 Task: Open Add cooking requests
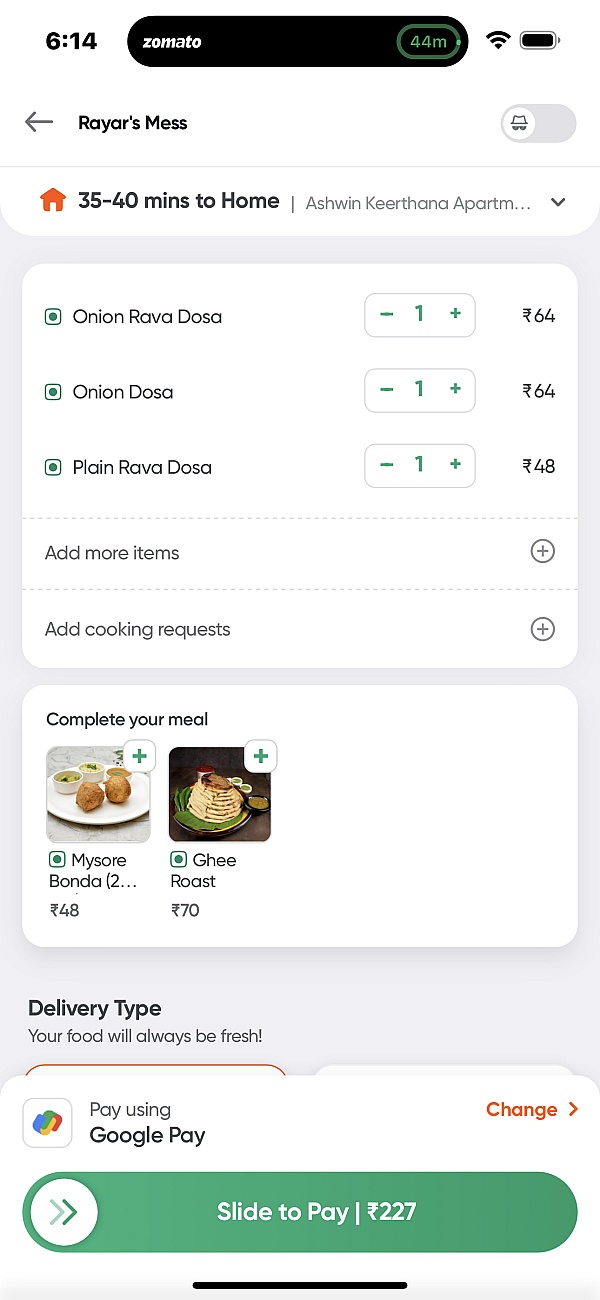[x=300, y=629]
